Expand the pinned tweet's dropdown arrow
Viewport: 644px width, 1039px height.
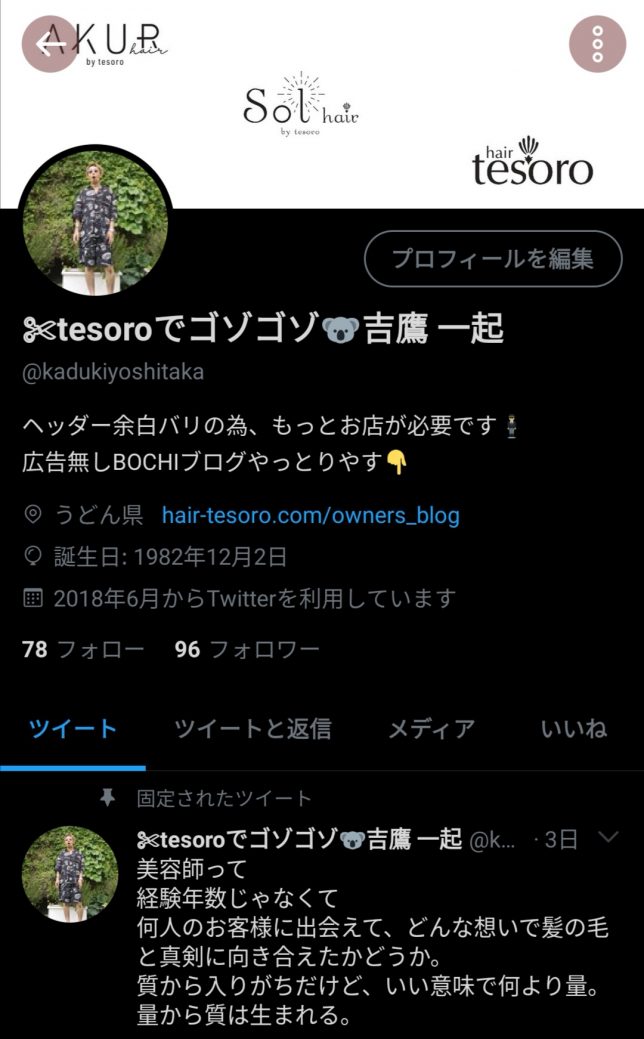(x=607, y=838)
